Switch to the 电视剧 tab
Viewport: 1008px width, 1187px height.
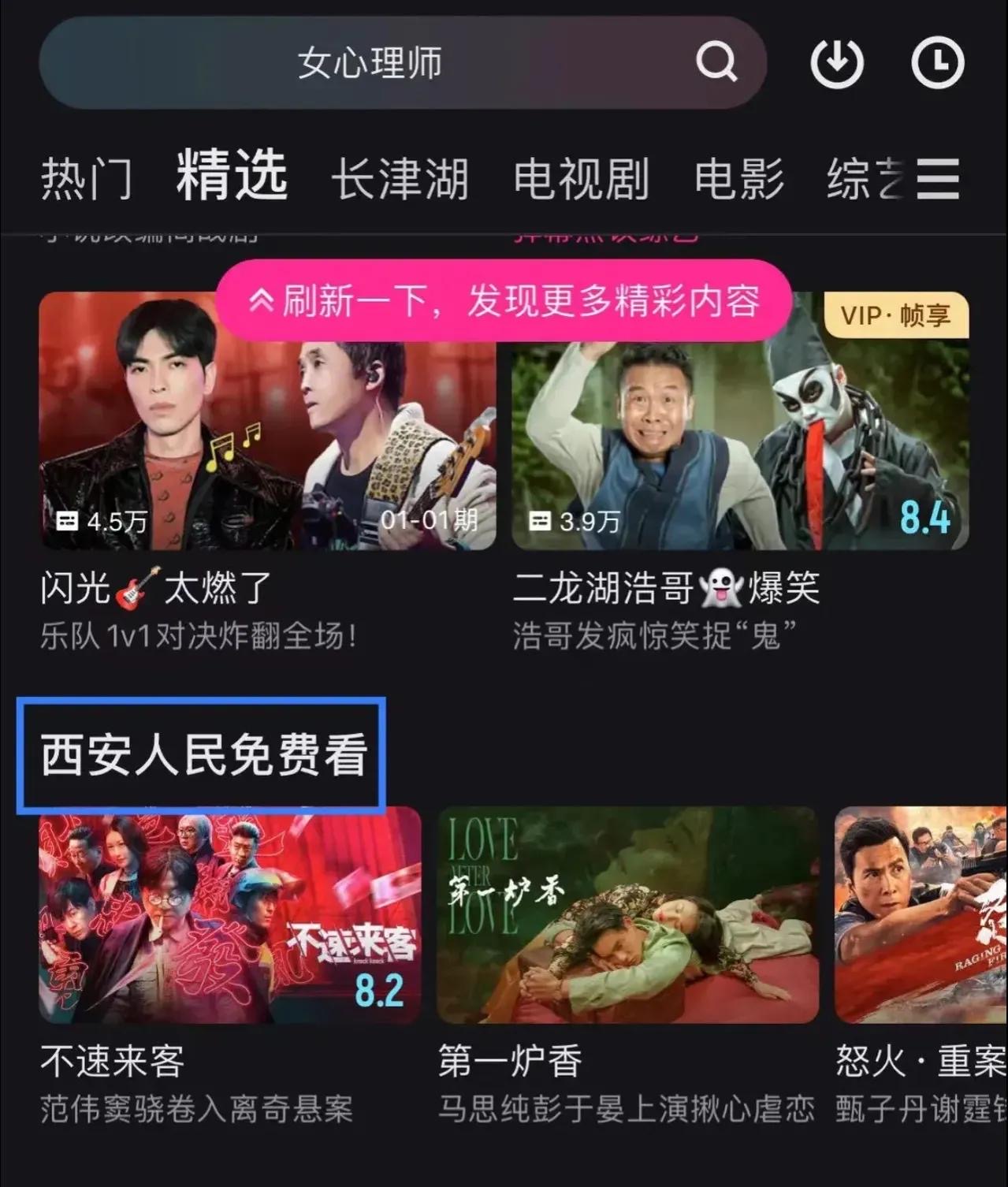click(x=582, y=178)
